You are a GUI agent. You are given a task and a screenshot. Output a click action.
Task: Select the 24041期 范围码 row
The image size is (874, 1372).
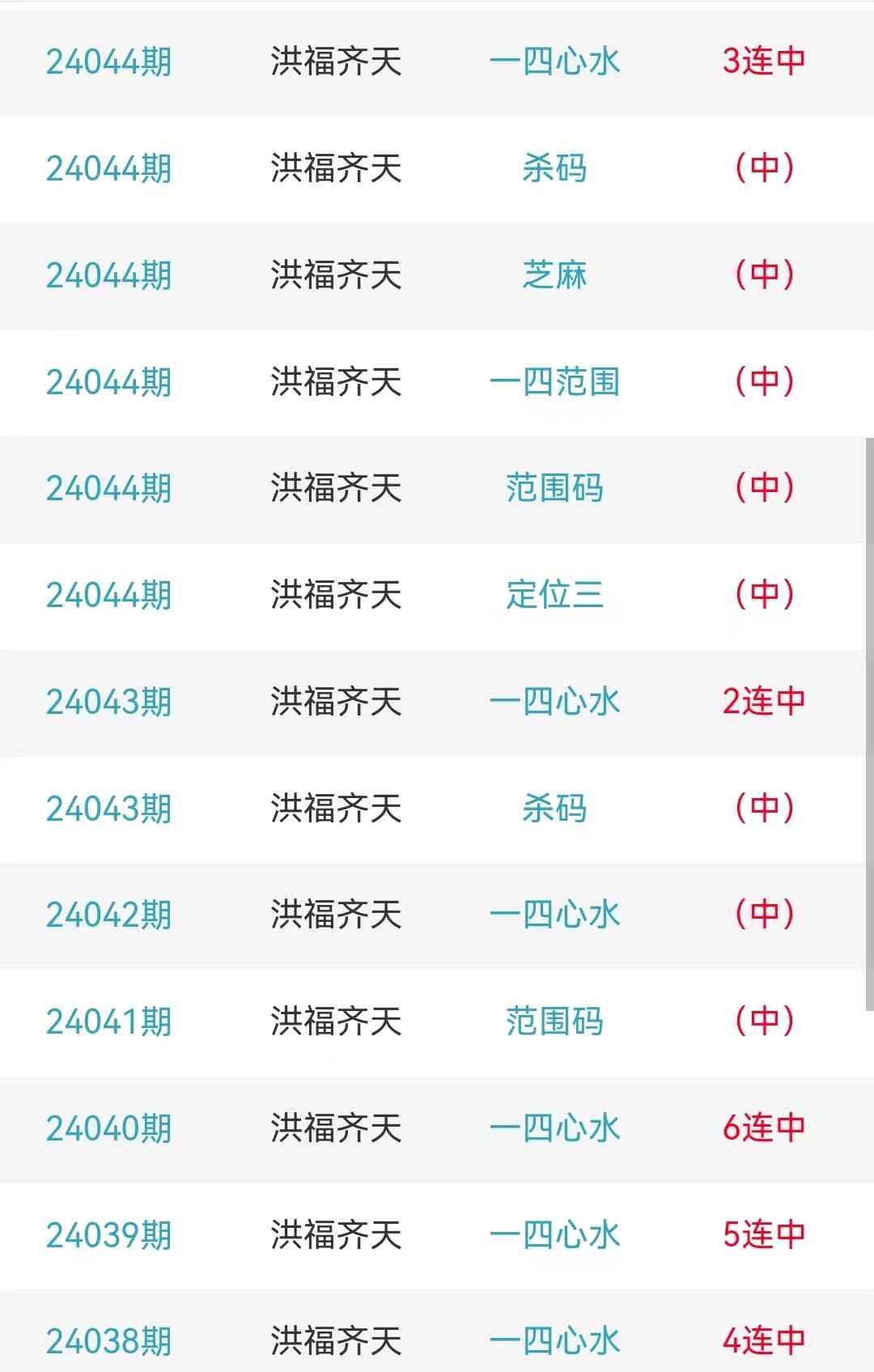(x=554, y=1022)
